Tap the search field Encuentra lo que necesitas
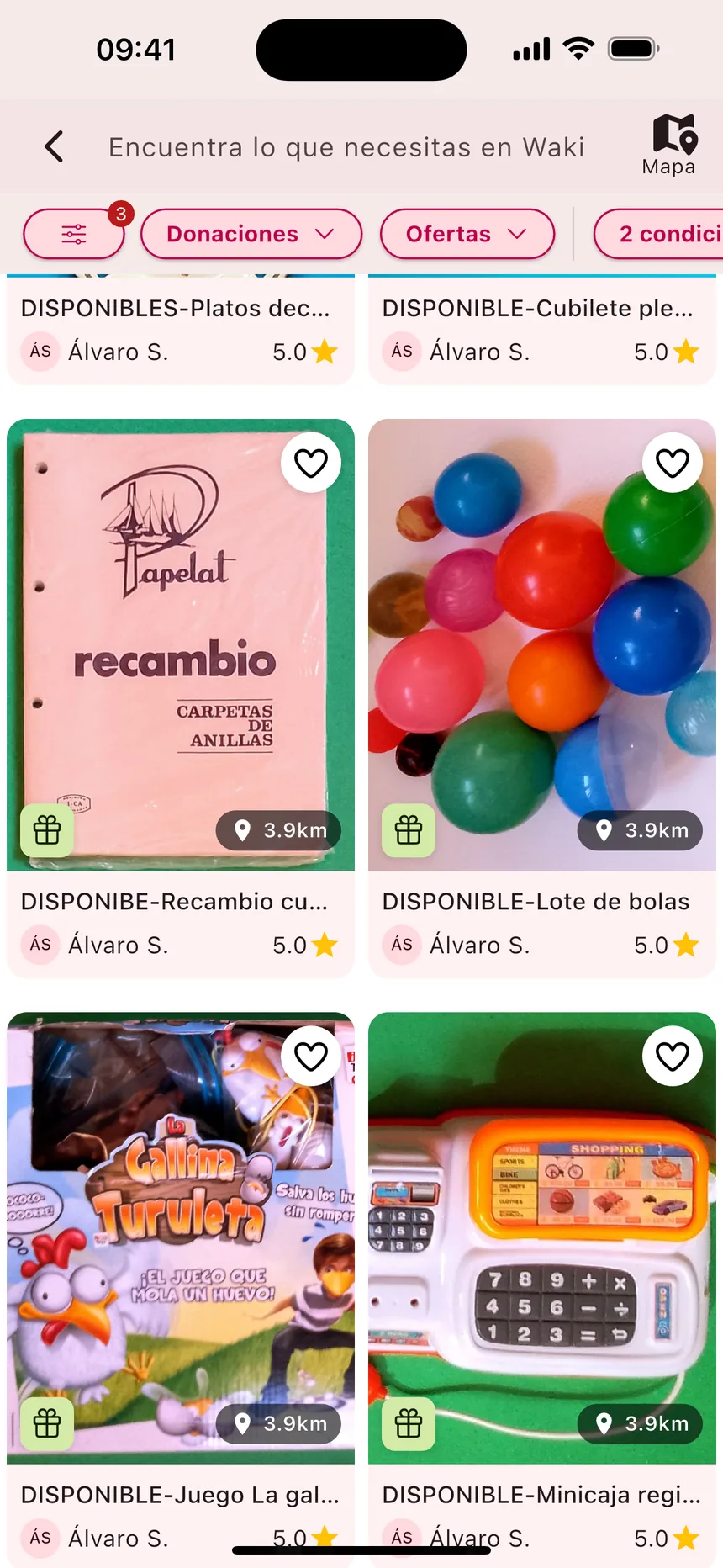This screenshot has width=723, height=1568. click(346, 147)
